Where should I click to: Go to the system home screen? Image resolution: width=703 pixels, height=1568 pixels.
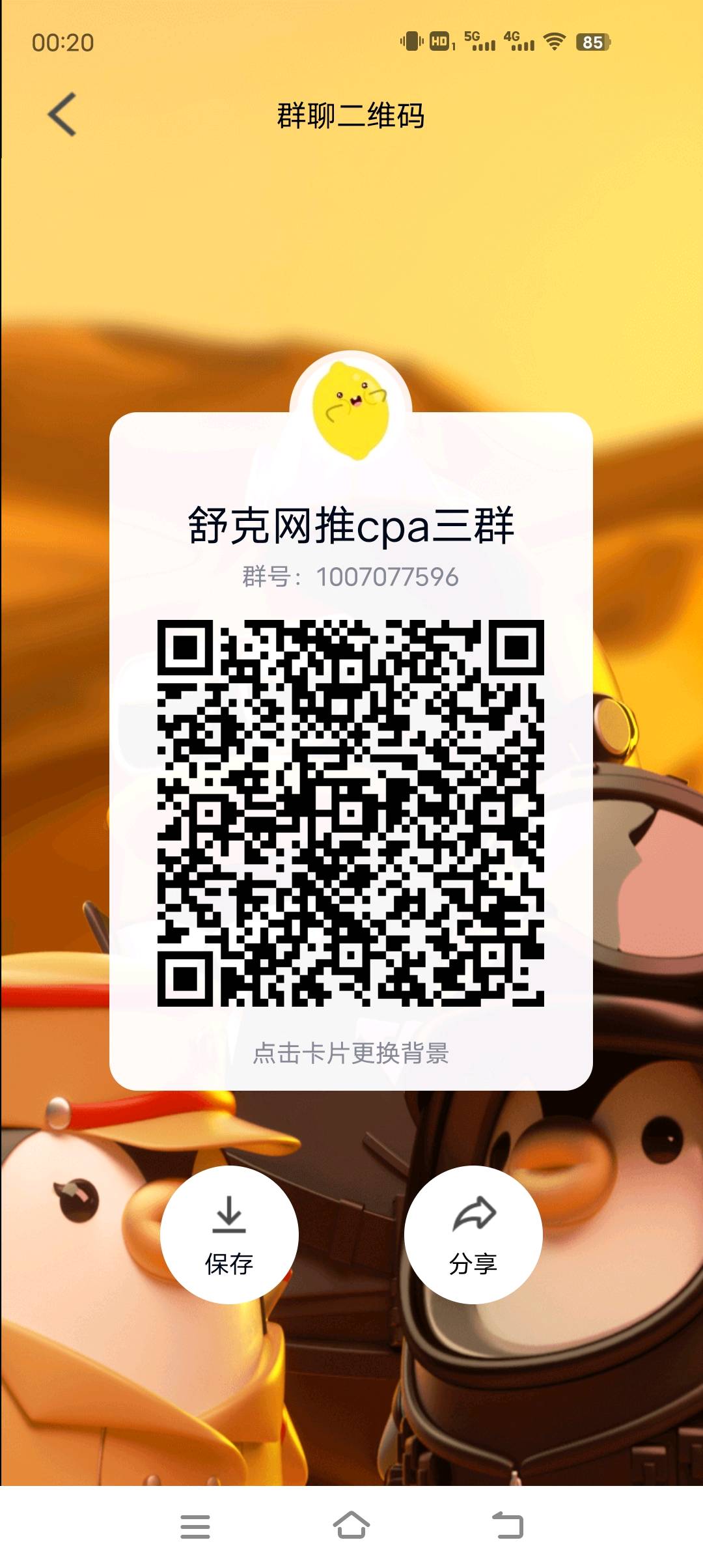[x=351, y=1526]
